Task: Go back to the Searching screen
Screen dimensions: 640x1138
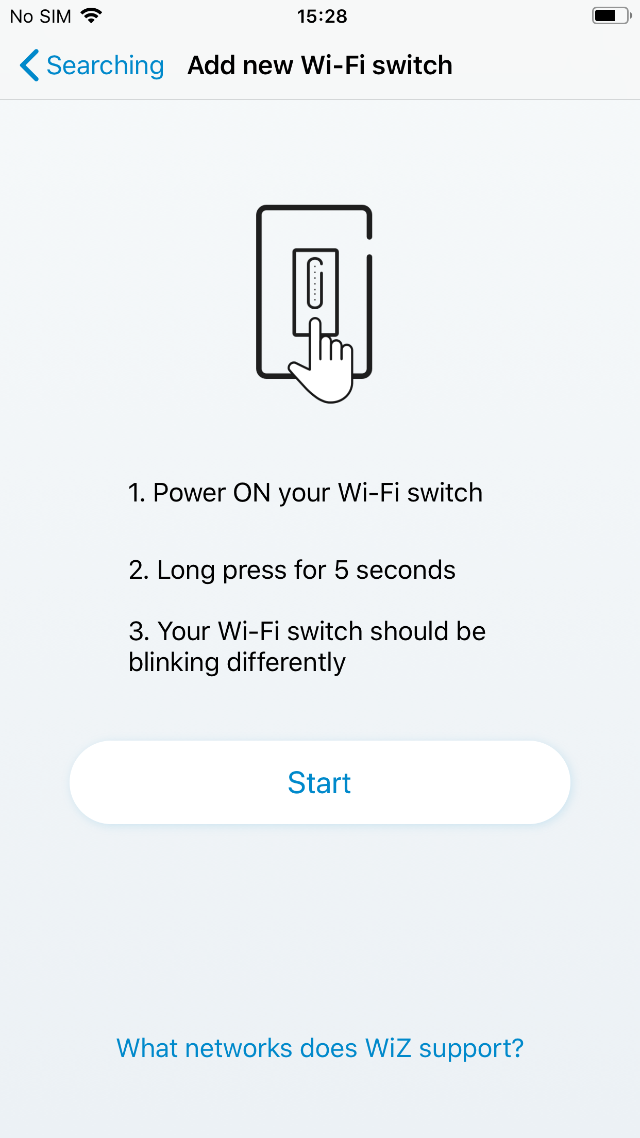Action: (x=90, y=66)
